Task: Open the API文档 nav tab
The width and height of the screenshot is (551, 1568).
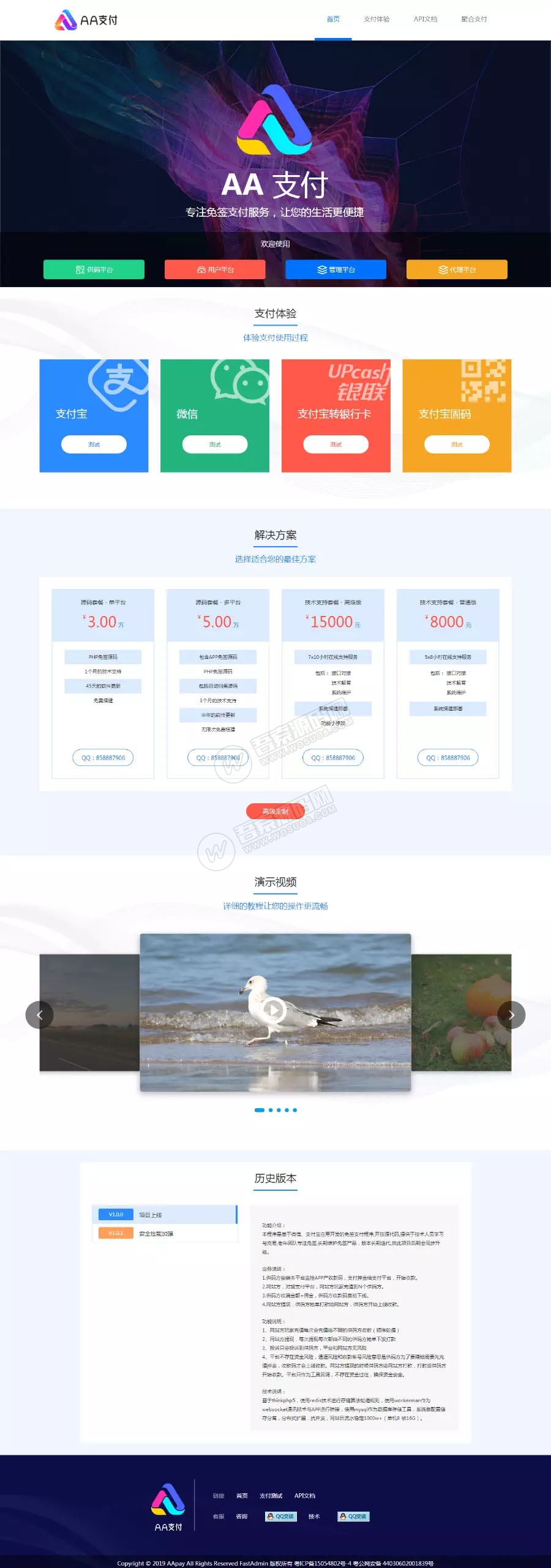Action: coord(425,19)
